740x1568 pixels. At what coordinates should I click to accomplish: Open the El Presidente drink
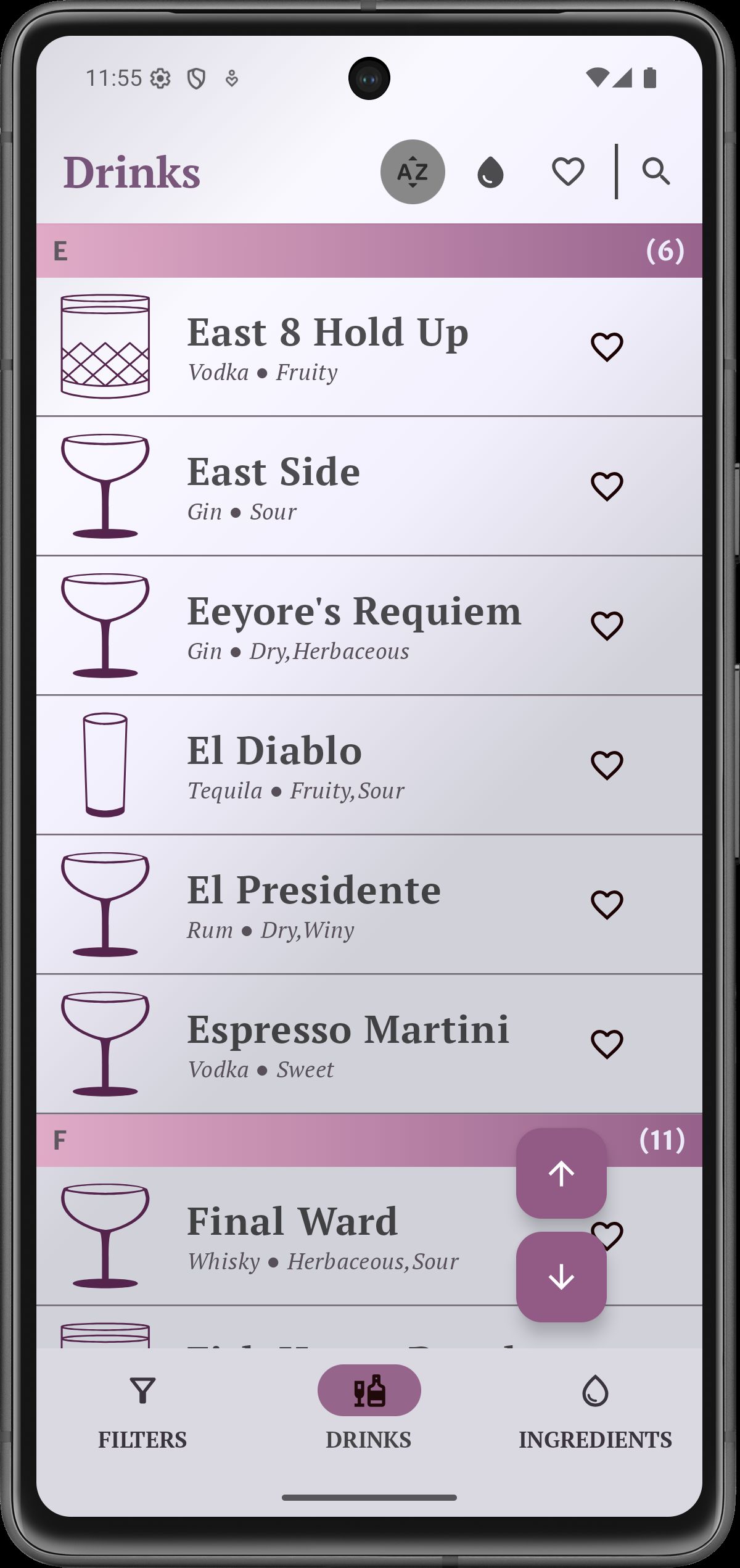[313, 904]
